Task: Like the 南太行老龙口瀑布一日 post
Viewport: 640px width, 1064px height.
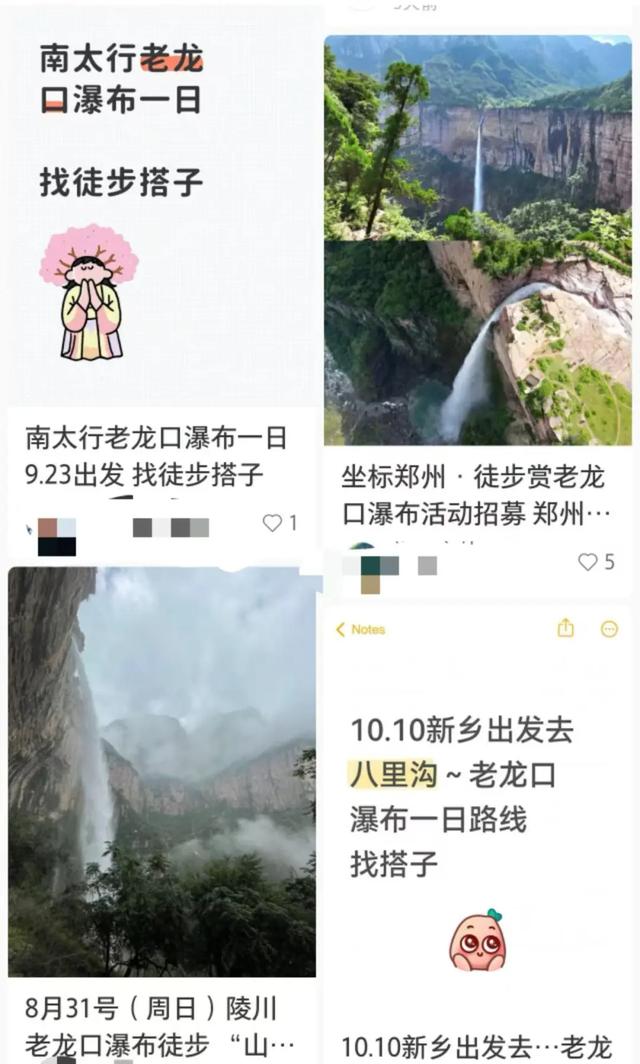Action: coord(272,523)
